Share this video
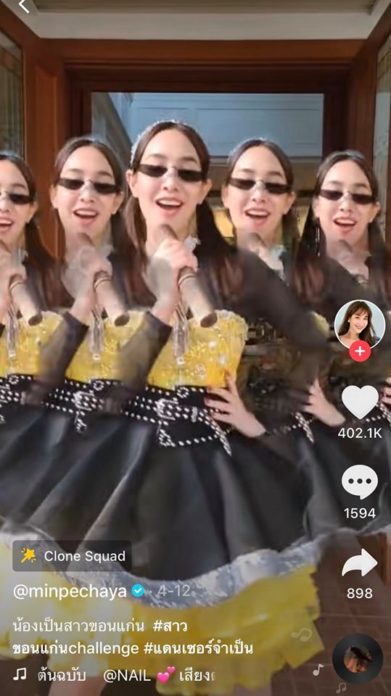This screenshot has width=391, height=696. coord(360,563)
